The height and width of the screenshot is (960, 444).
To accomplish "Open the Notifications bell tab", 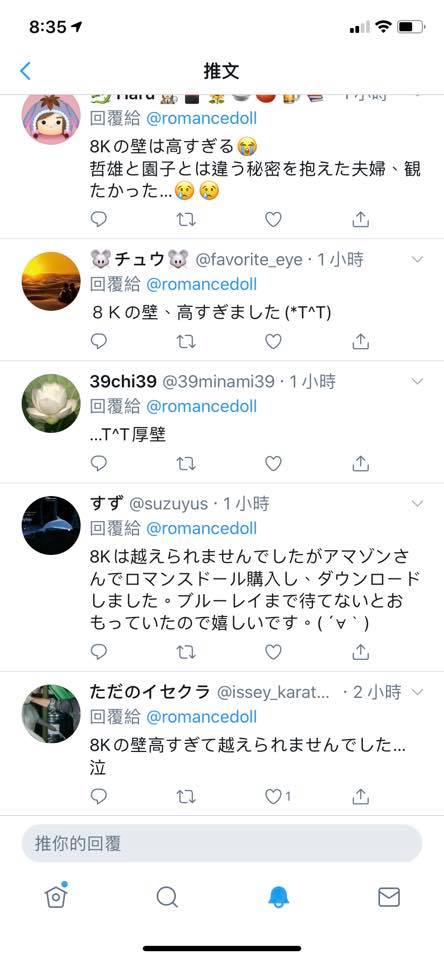I will point(278,897).
